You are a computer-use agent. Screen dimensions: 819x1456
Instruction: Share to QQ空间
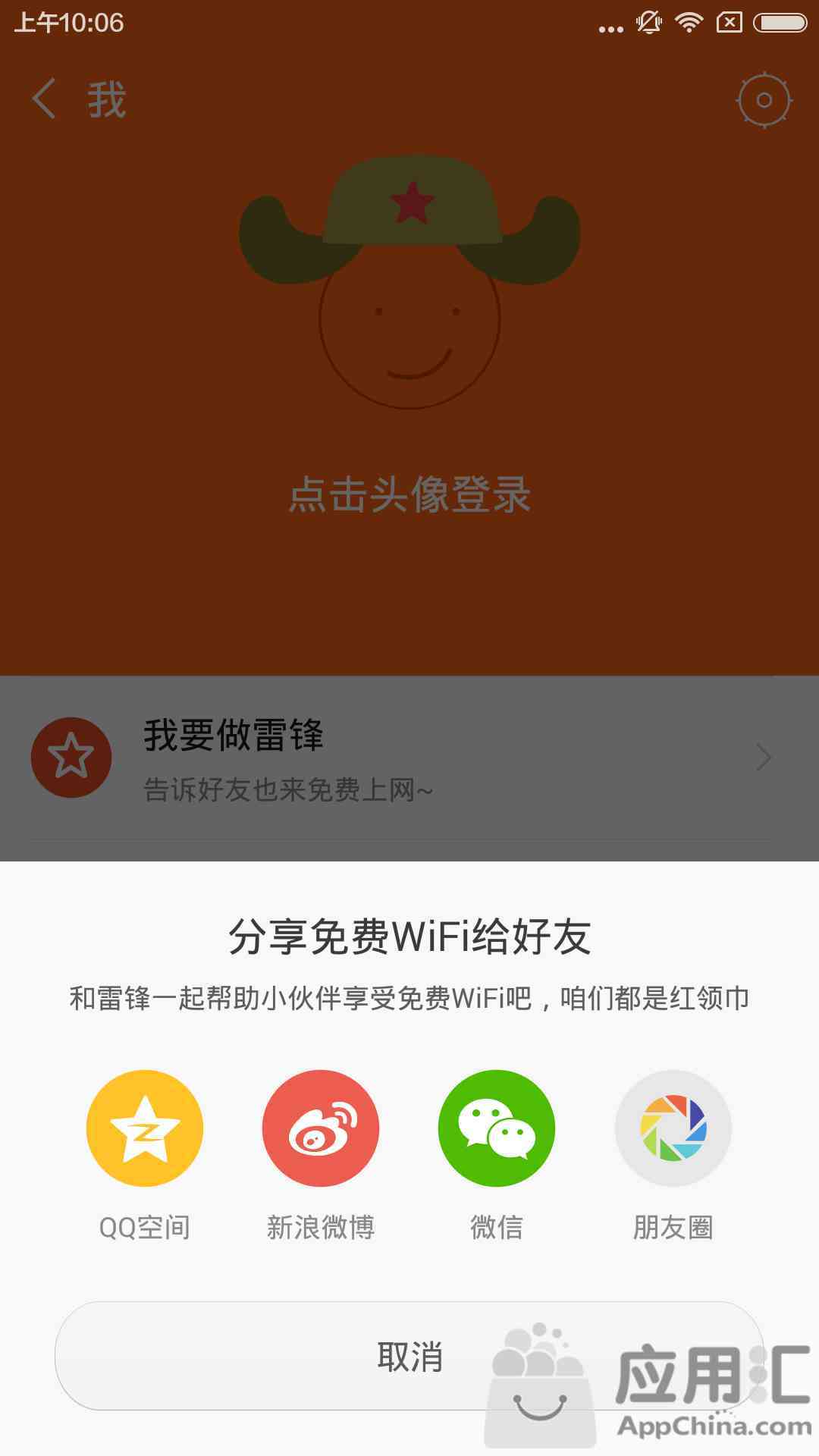144,1128
